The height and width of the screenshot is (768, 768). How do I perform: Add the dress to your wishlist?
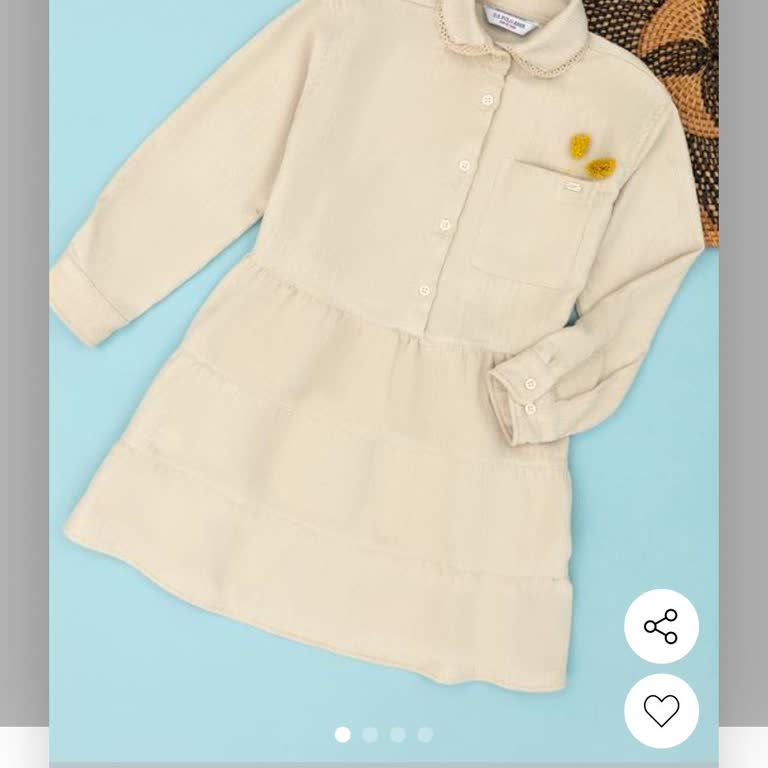coord(661,710)
